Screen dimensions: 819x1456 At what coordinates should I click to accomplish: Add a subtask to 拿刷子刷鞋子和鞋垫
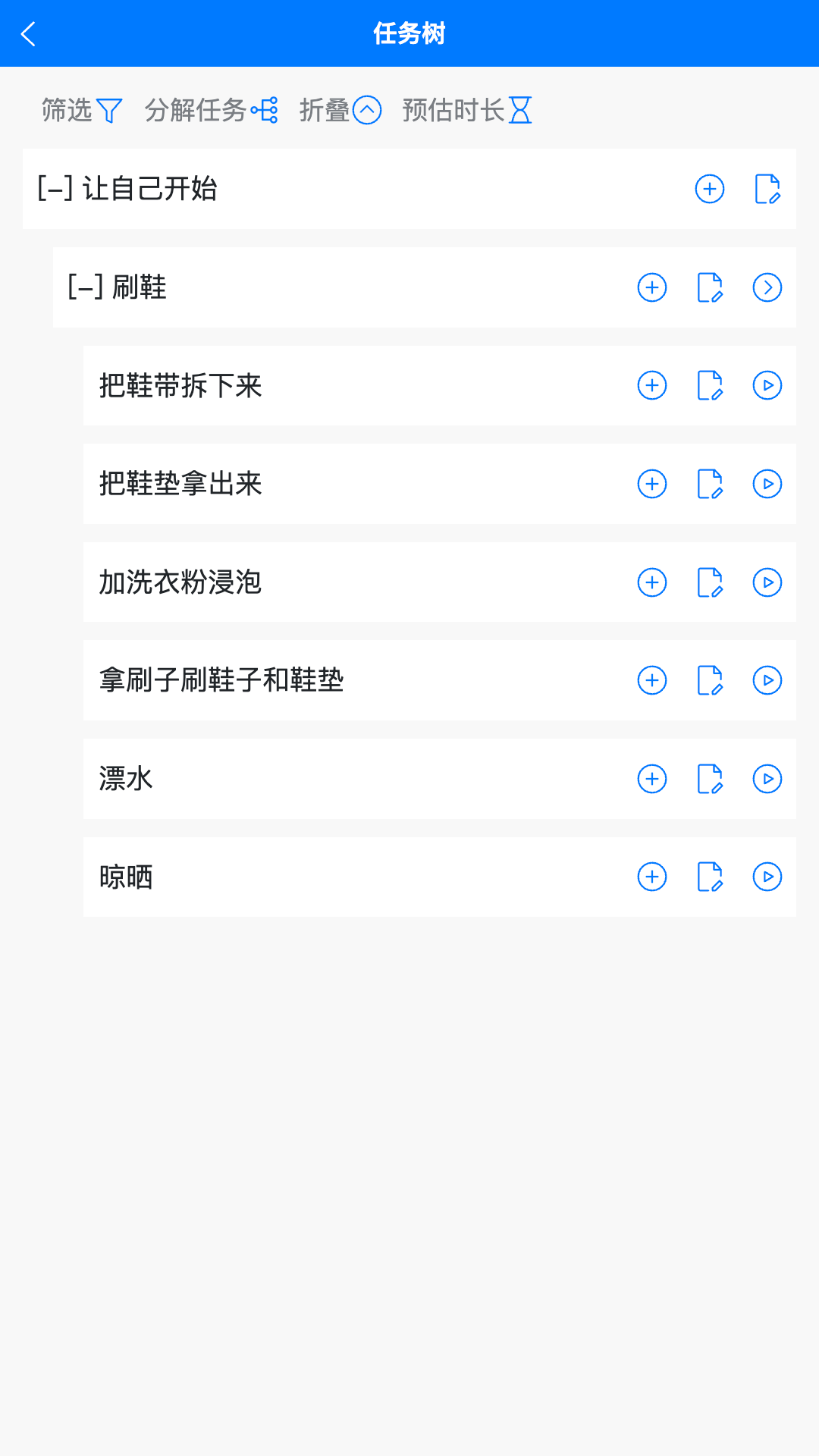[x=651, y=680]
